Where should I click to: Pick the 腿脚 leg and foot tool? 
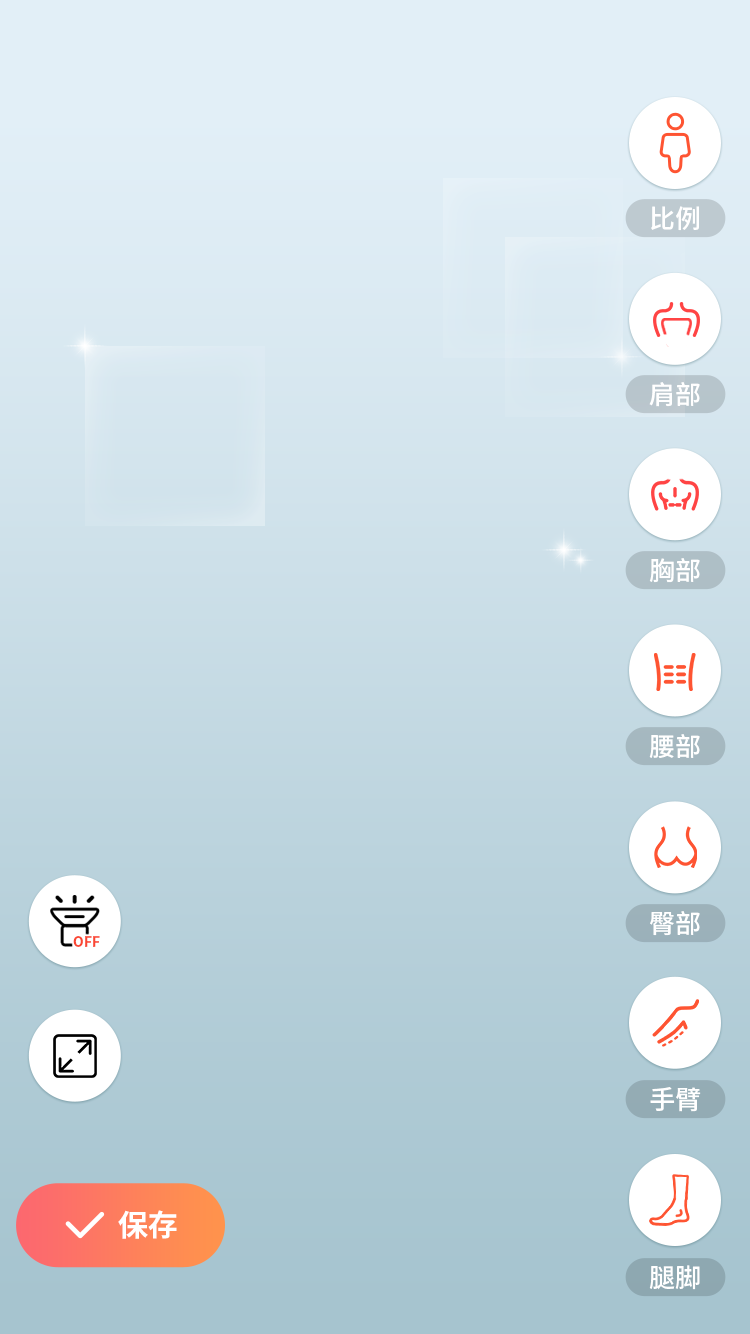pyautogui.click(x=675, y=1200)
